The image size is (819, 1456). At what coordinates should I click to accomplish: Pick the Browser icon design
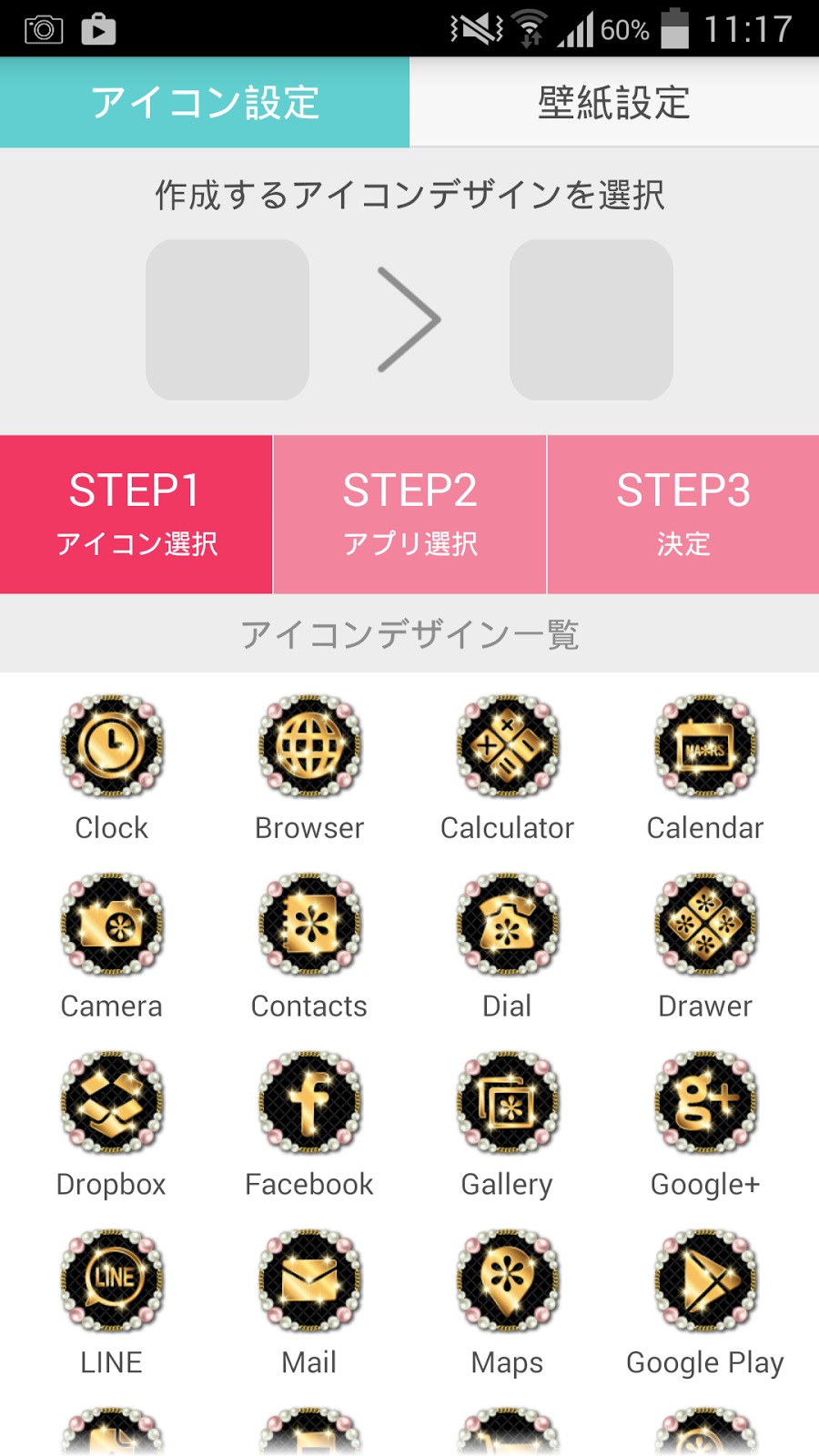(x=309, y=746)
